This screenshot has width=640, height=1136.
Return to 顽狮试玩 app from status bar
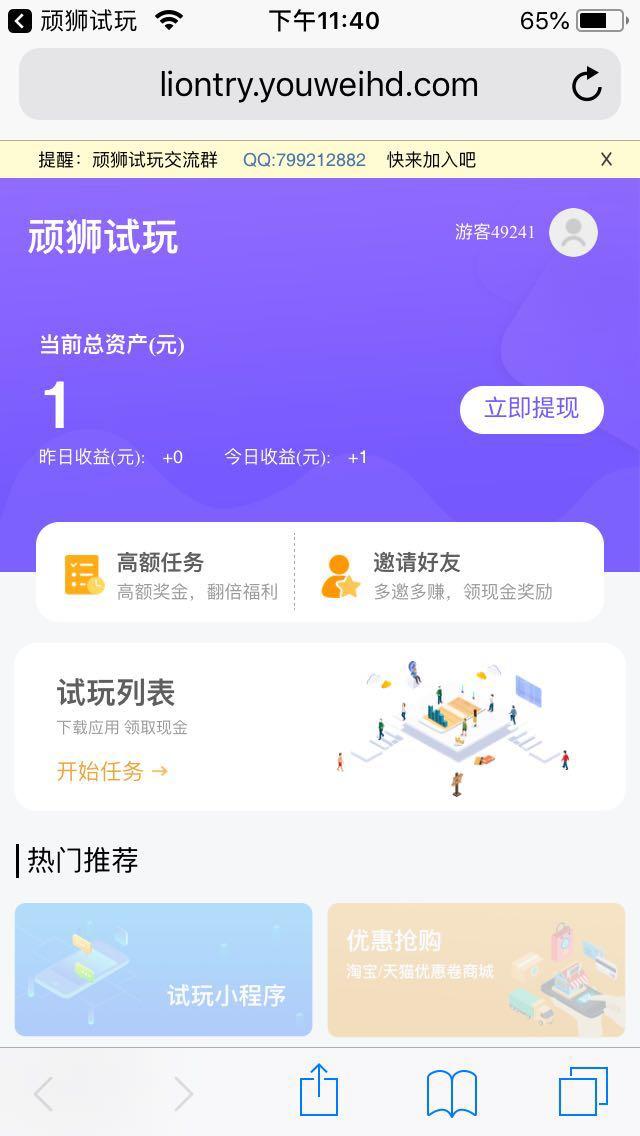point(72,21)
